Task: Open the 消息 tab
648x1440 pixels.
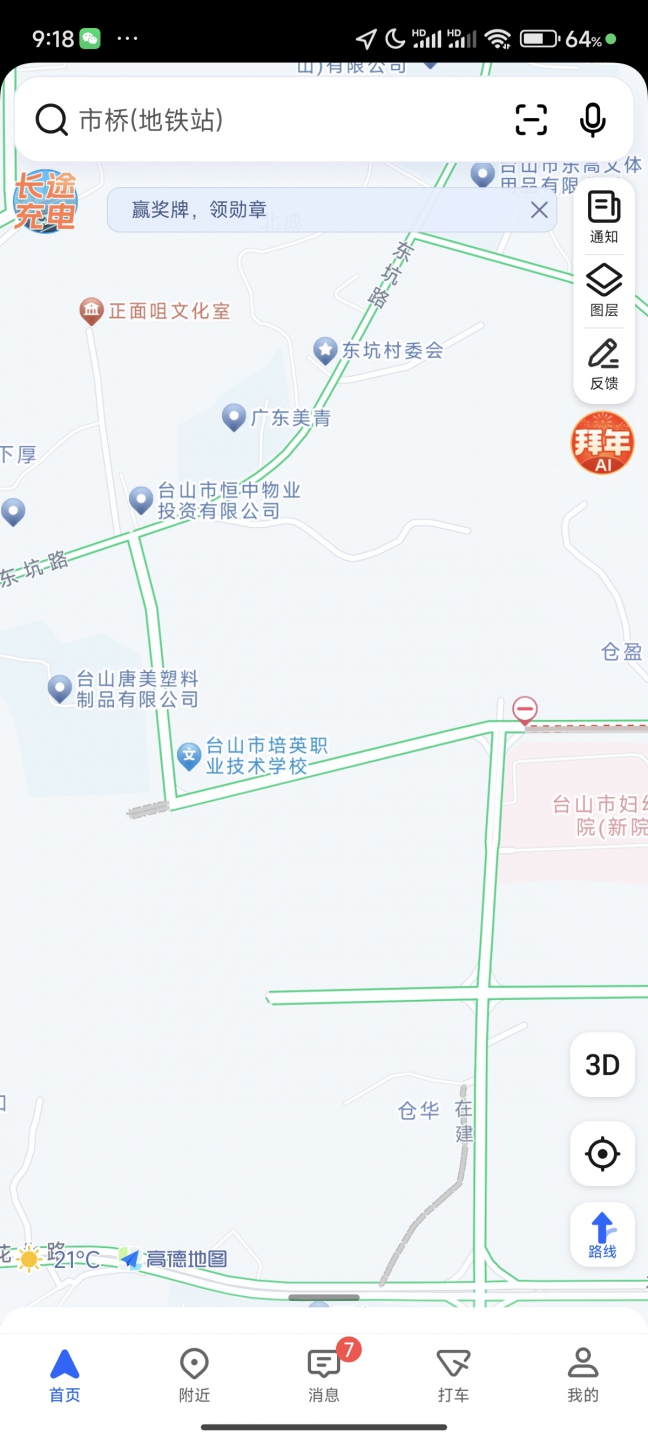Action: tap(324, 1375)
